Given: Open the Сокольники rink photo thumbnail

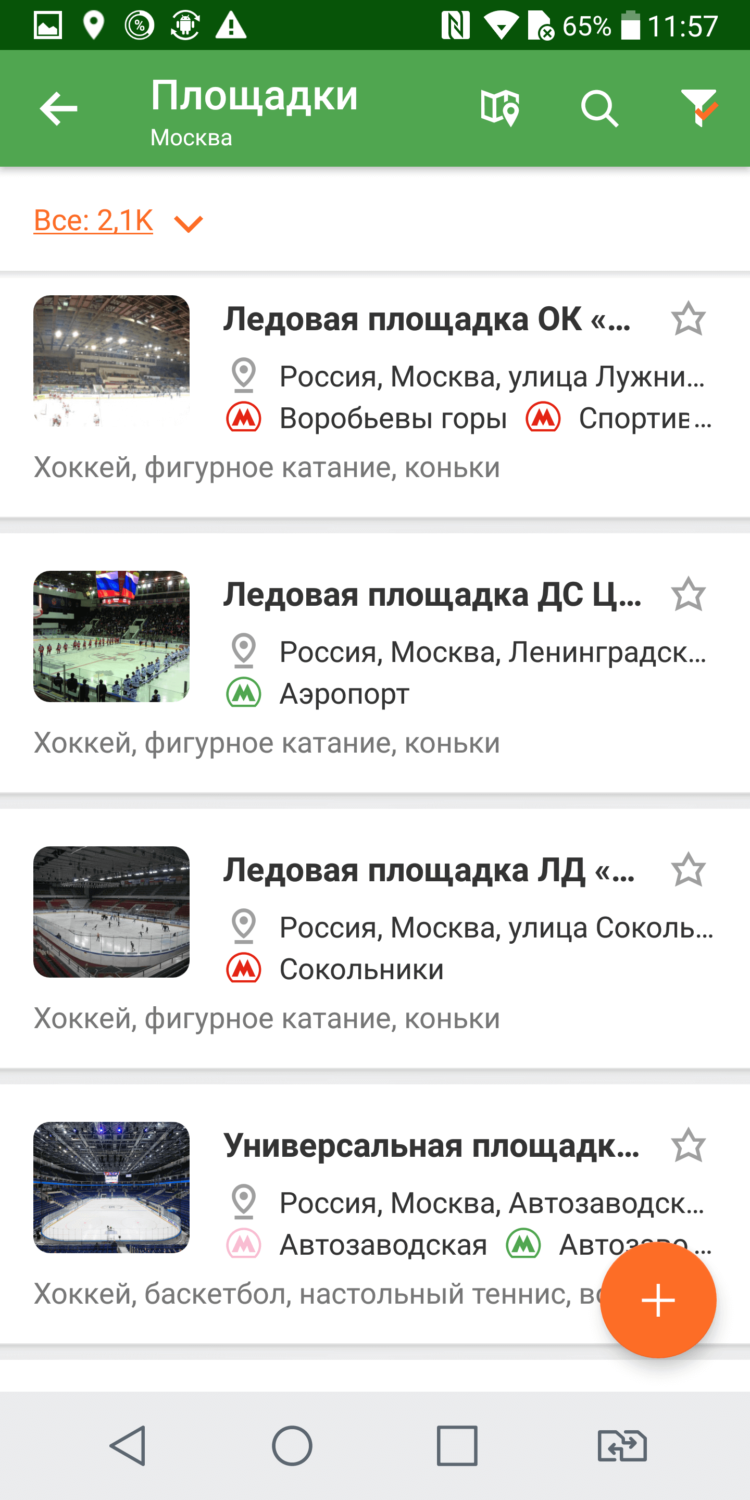Looking at the screenshot, I should [x=111, y=911].
